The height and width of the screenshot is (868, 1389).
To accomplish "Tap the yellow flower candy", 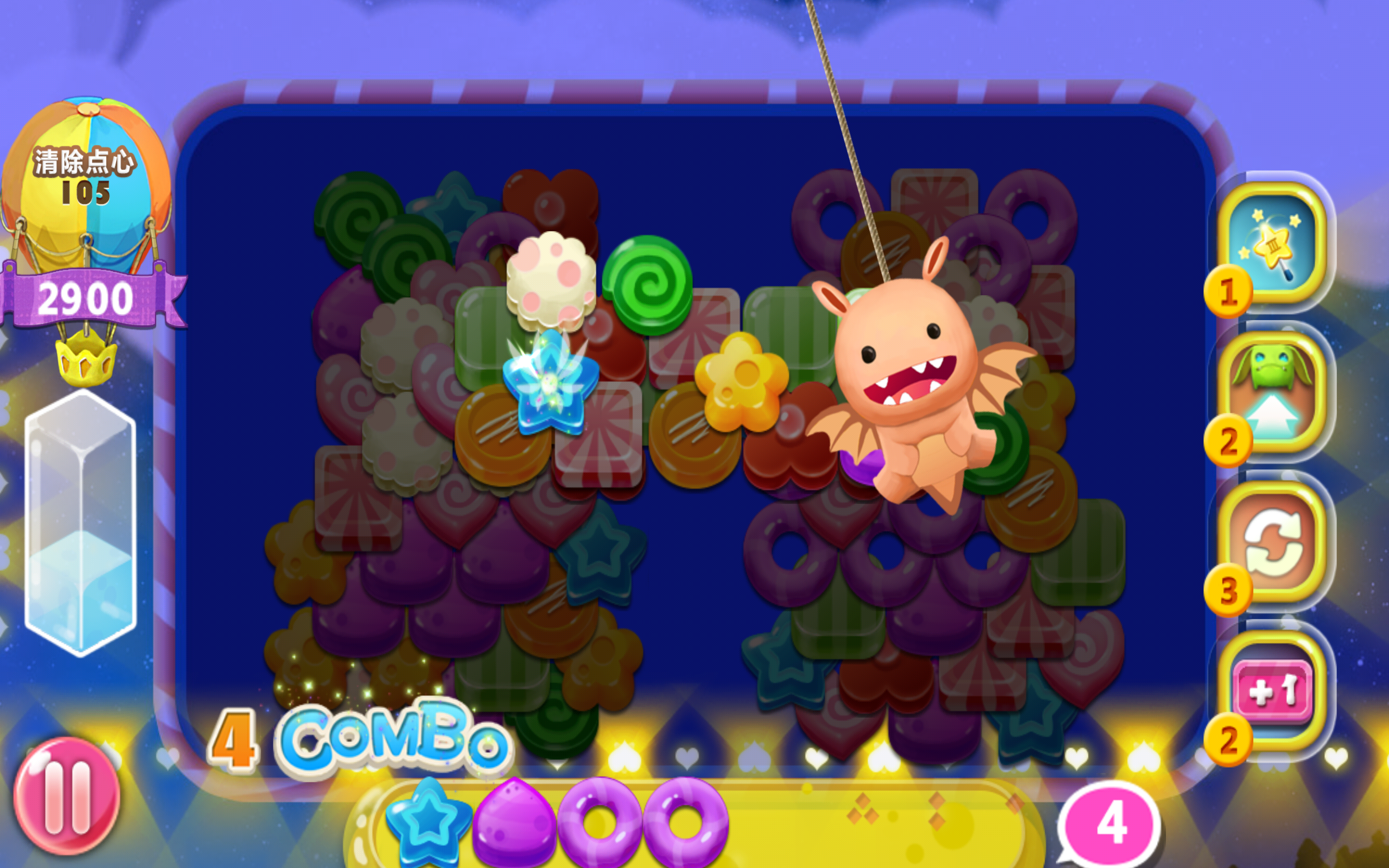I will click(x=741, y=381).
